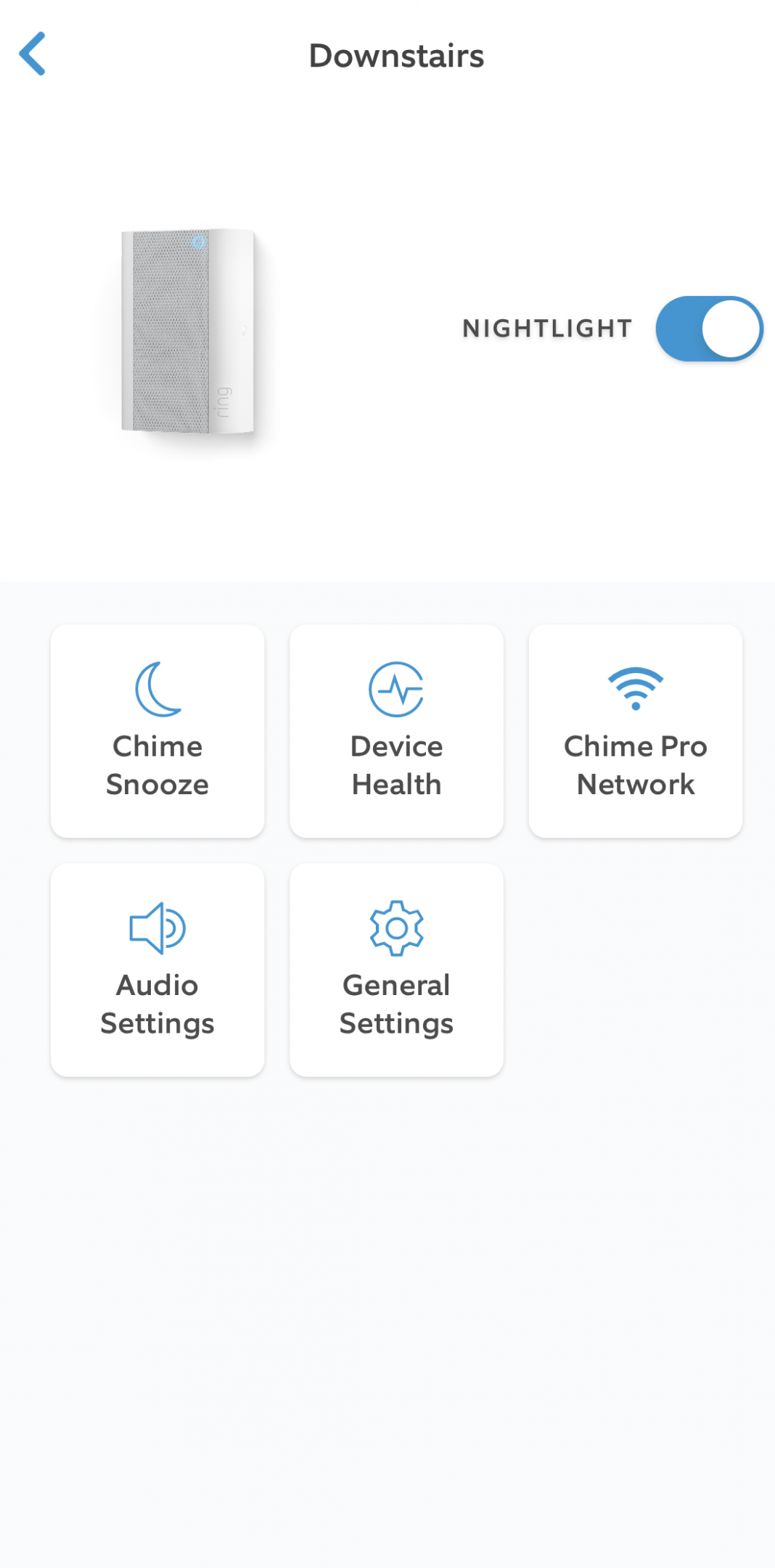This screenshot has width=775, height=1568.
Task: Open General Settings
Action: point(396,968)
